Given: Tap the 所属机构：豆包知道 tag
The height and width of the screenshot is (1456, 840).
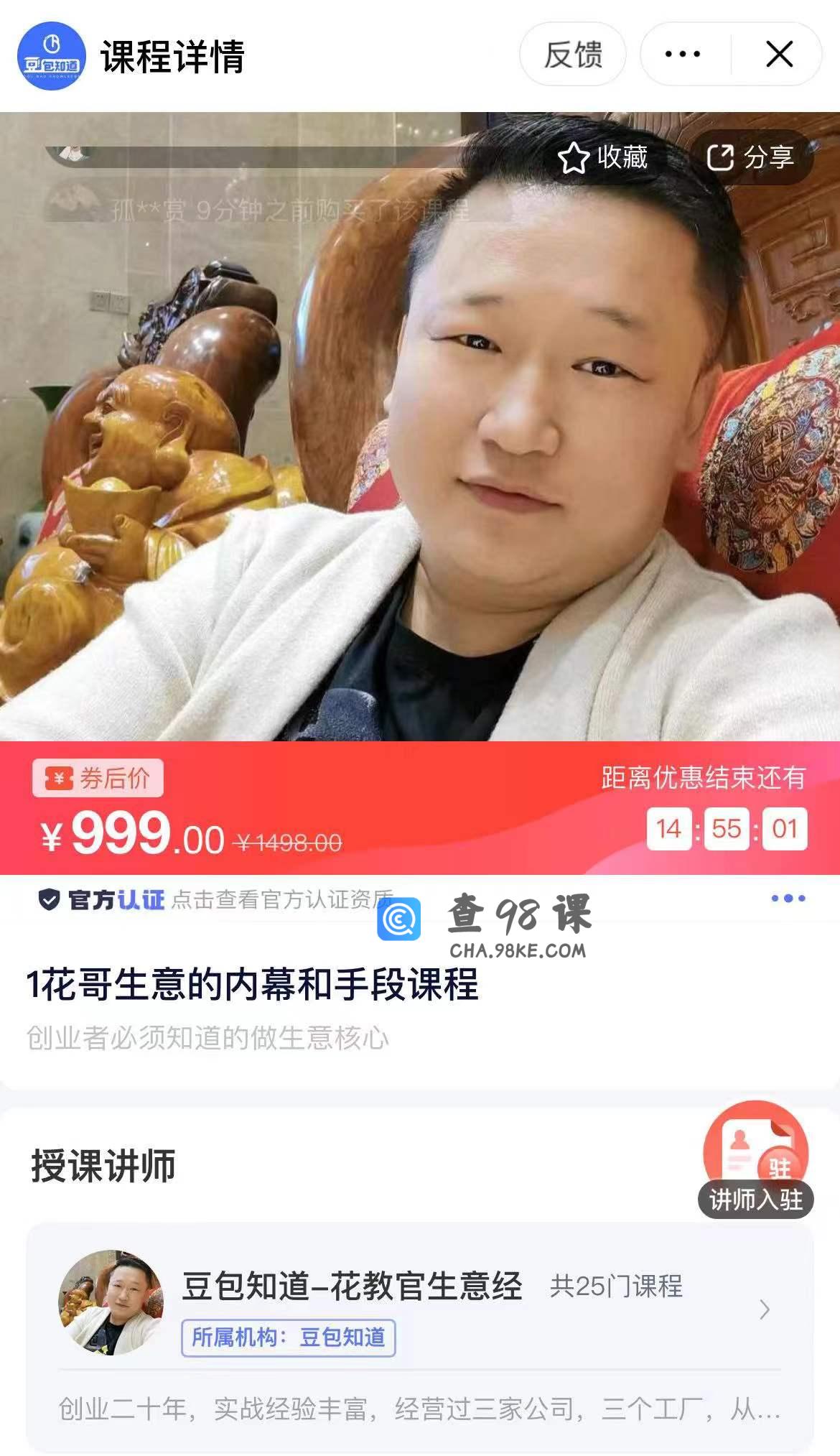Looking at the screenshot, I should point(289,1337).
